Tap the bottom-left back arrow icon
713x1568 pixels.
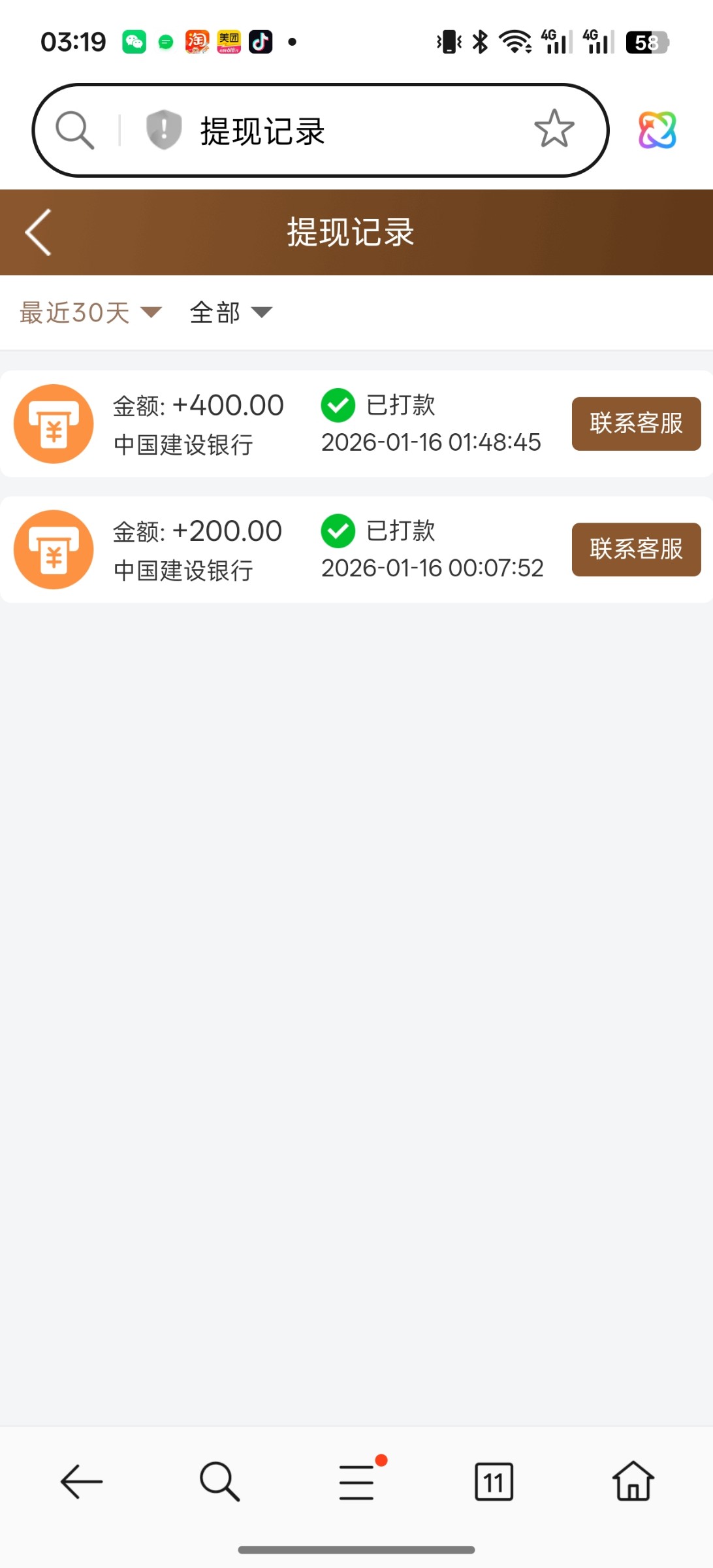80,1481
